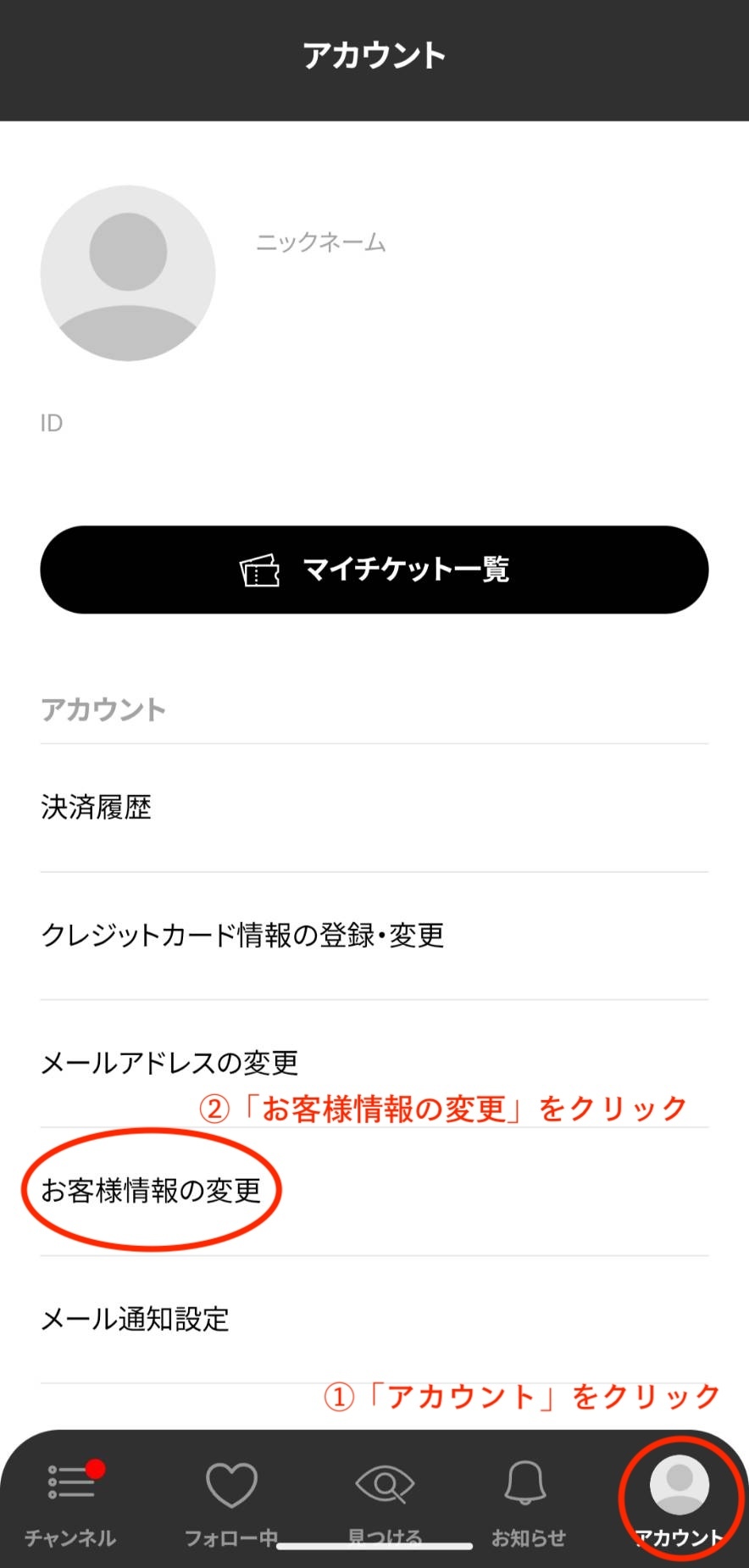Go to the 見つける tab

click(385, 1504)
